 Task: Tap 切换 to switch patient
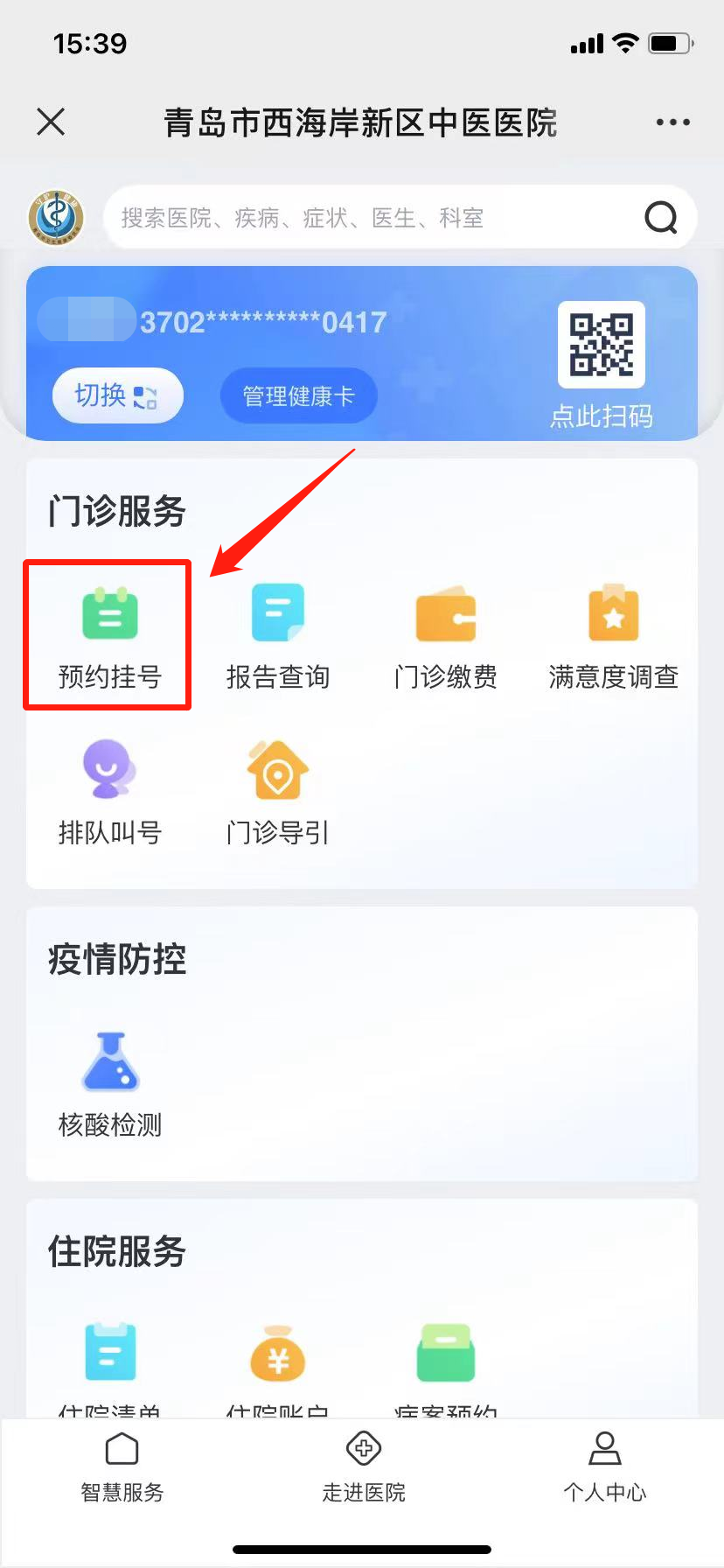pyautogui.click(x=117, y=395)
